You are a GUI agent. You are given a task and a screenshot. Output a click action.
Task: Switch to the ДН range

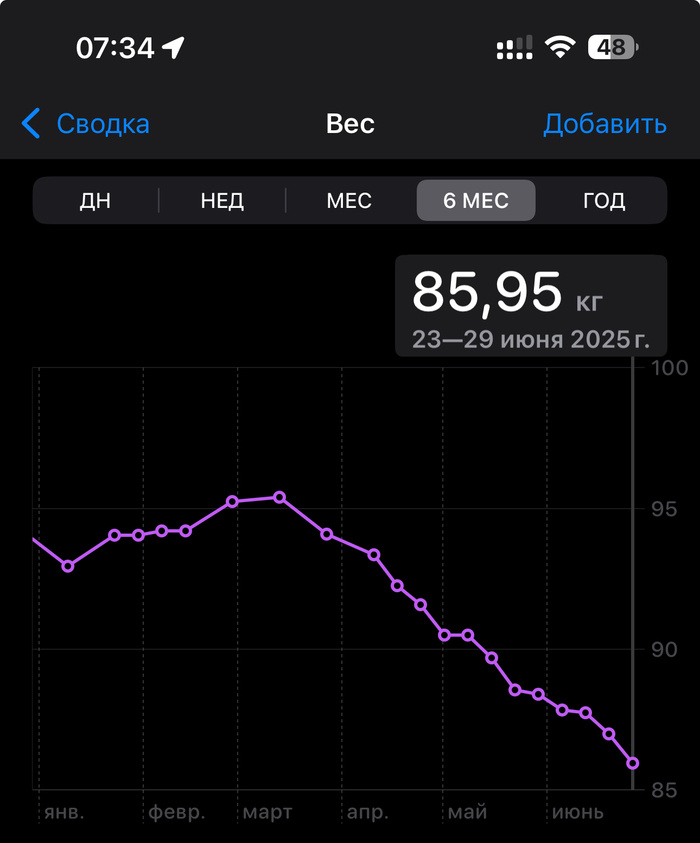click(96, 201)
